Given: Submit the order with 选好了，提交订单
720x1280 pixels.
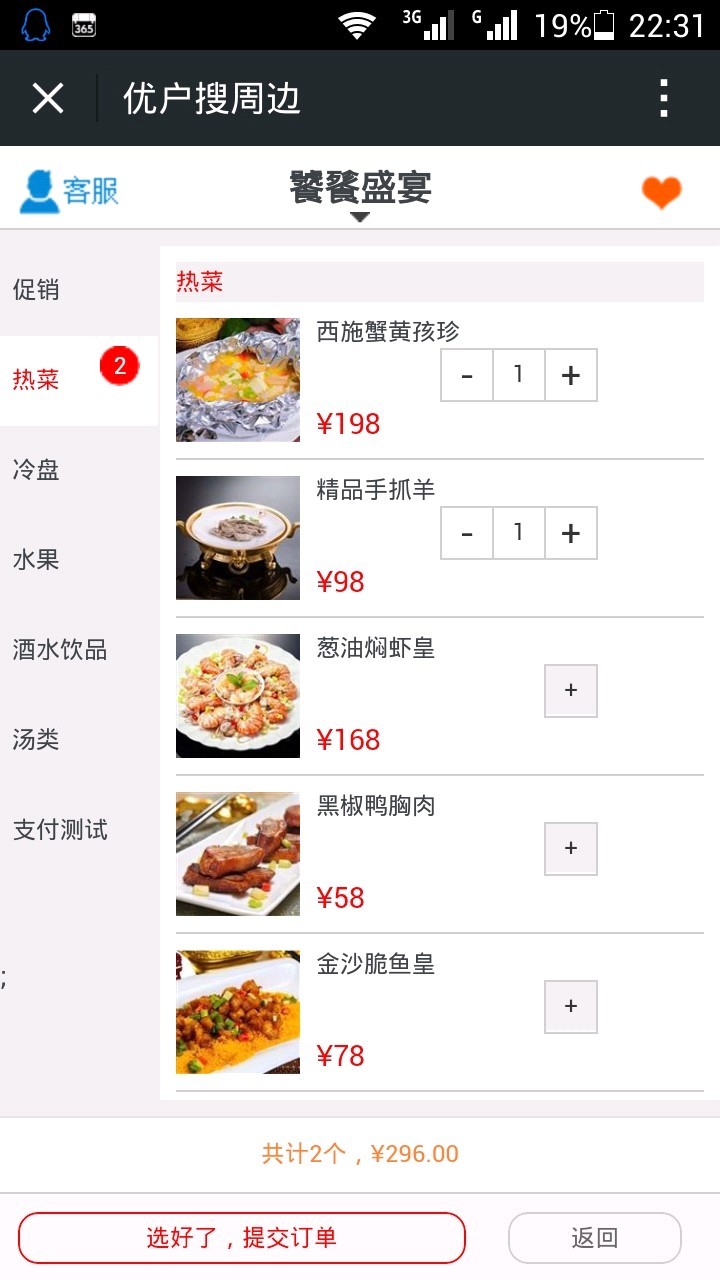Looking at the screenshot, I should coord(242,1238).
